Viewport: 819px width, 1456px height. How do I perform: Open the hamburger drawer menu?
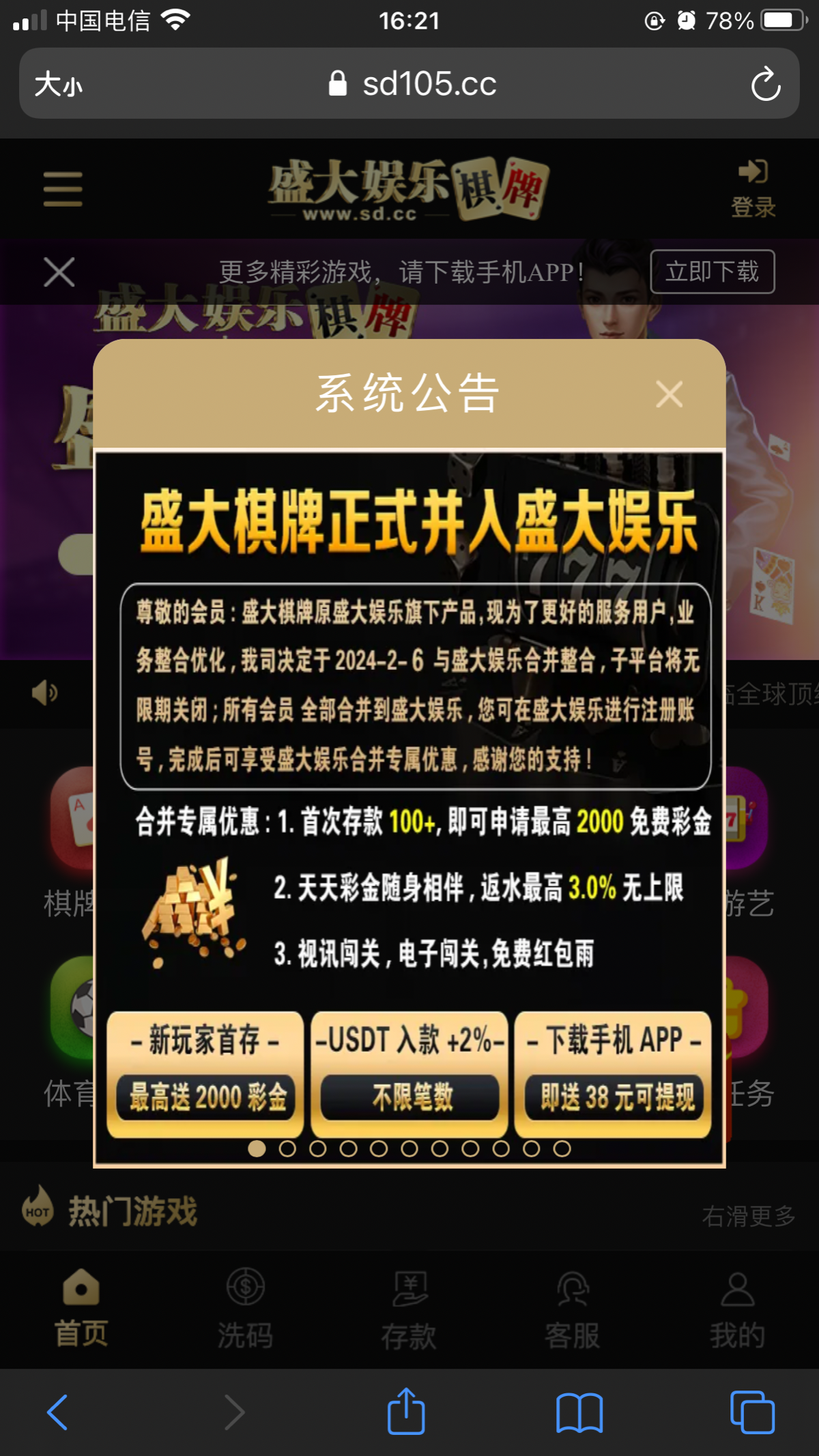tap(63, 189)
